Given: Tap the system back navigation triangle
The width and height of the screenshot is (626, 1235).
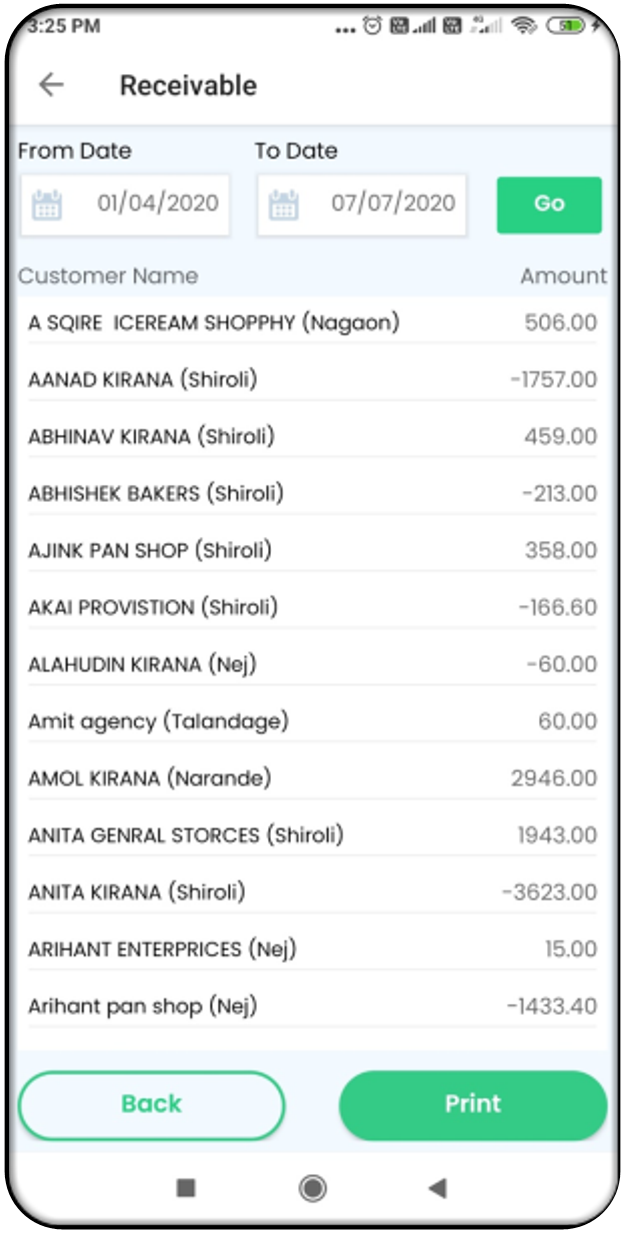Looking at the screenshot, I should (437, 1188).
